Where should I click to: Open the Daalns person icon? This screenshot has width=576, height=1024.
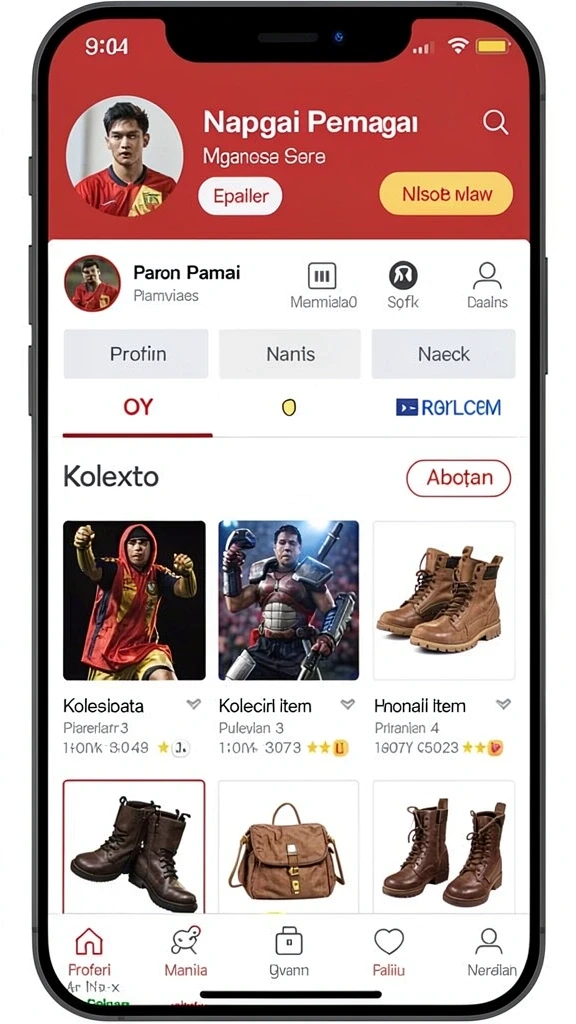[487, 285]
